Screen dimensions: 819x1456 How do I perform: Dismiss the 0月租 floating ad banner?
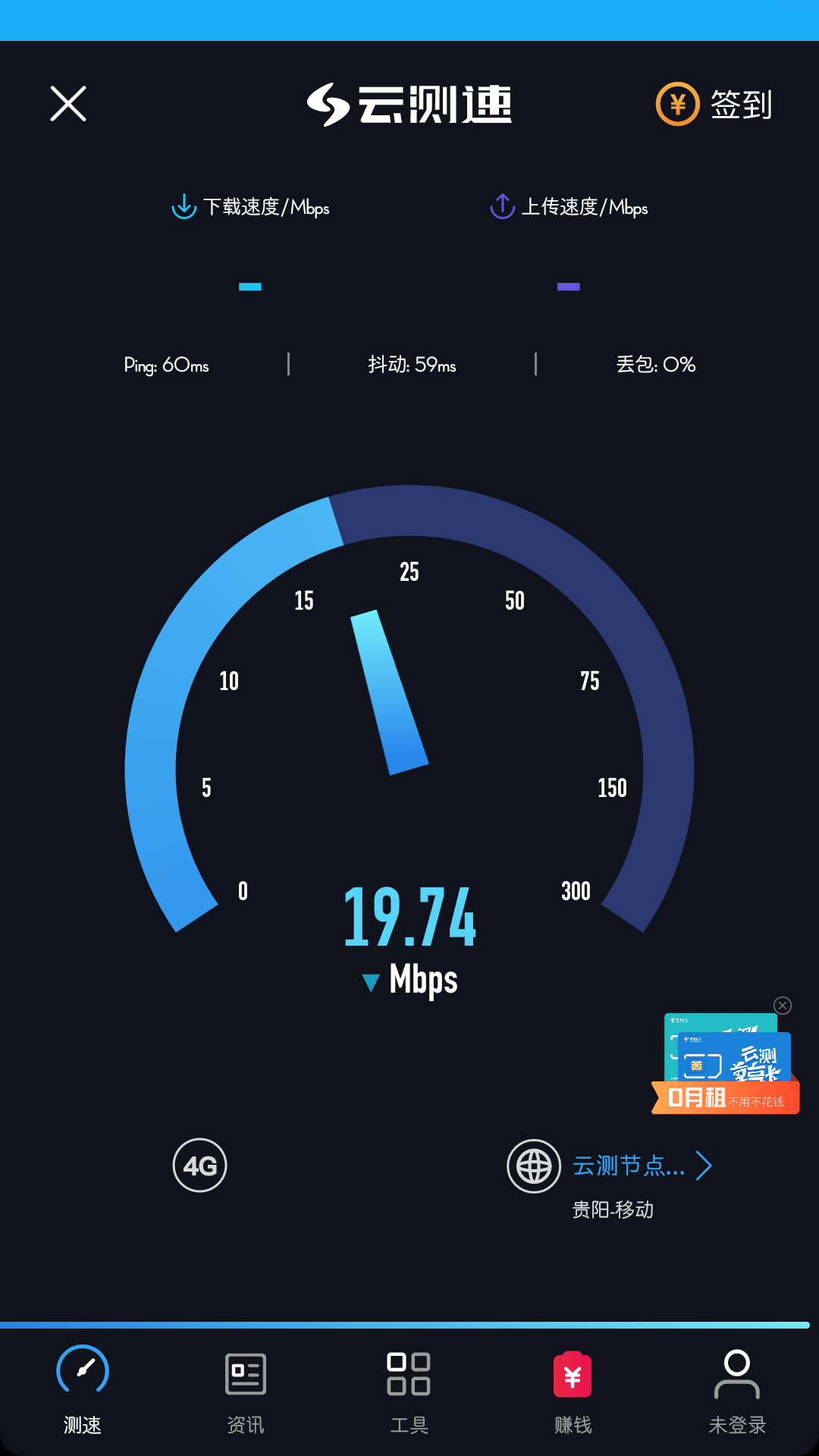coord(783,1006)
